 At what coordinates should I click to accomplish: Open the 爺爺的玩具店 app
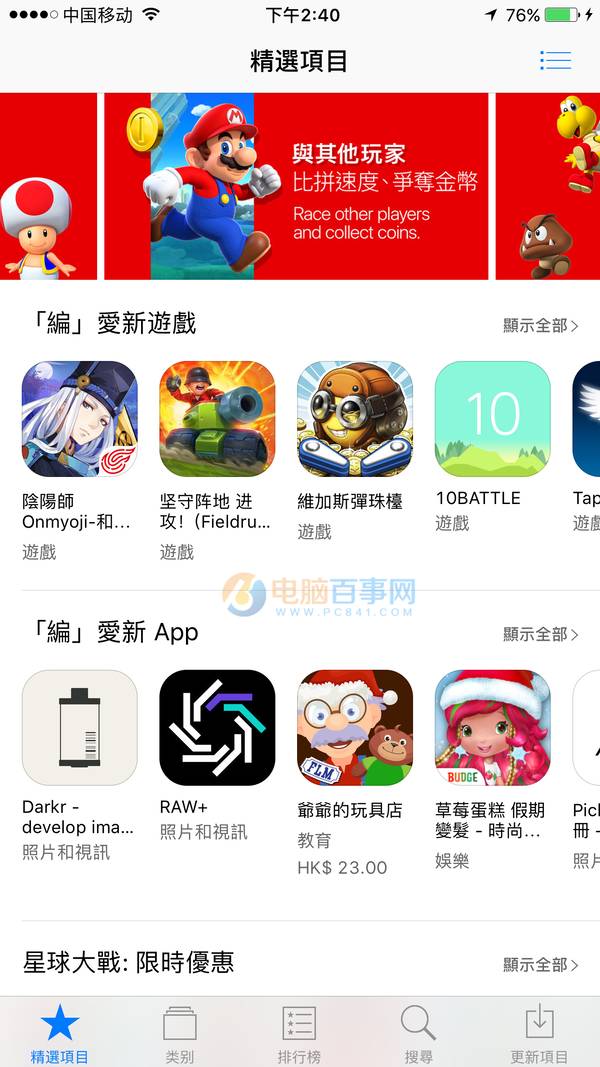click(355, 728)
